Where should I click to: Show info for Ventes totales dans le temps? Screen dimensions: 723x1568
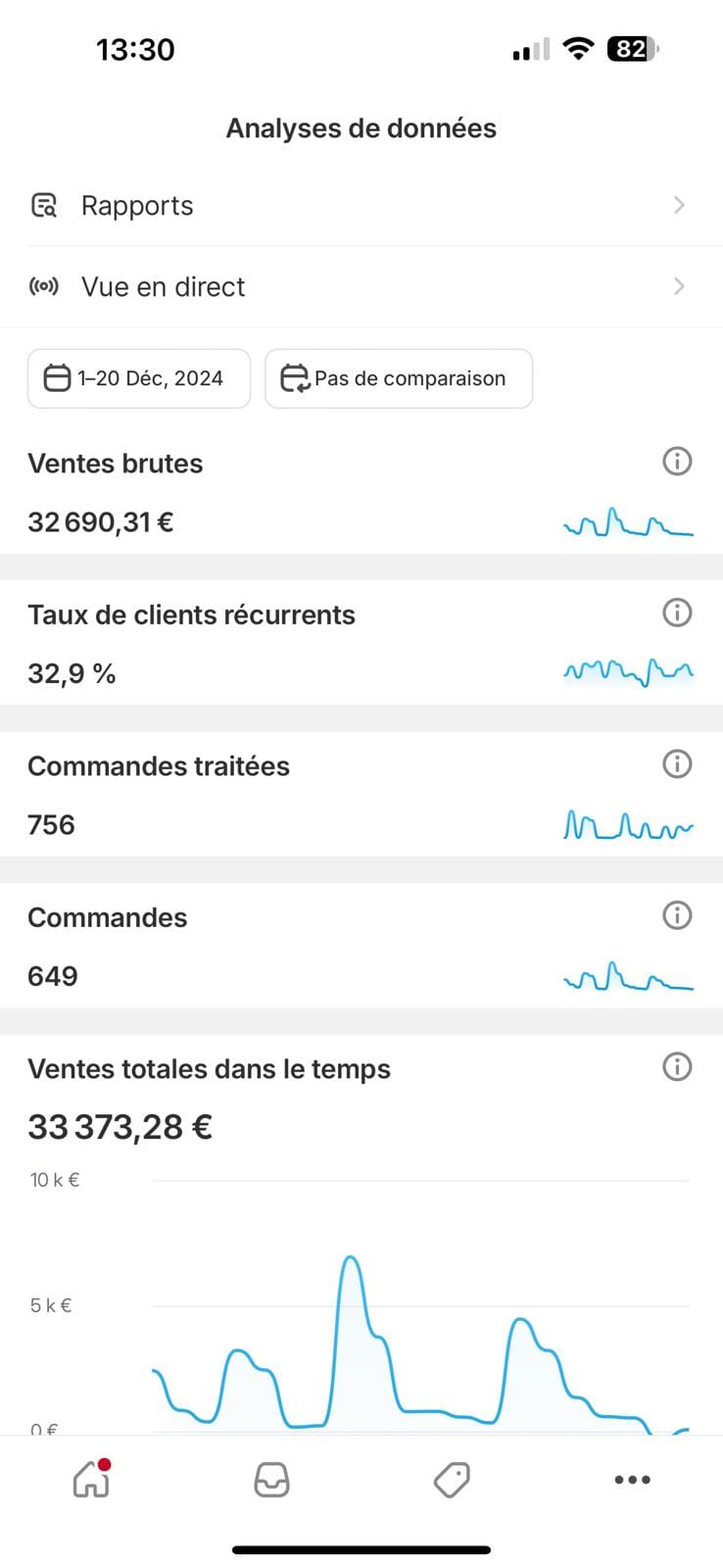tap(677, 1067)
